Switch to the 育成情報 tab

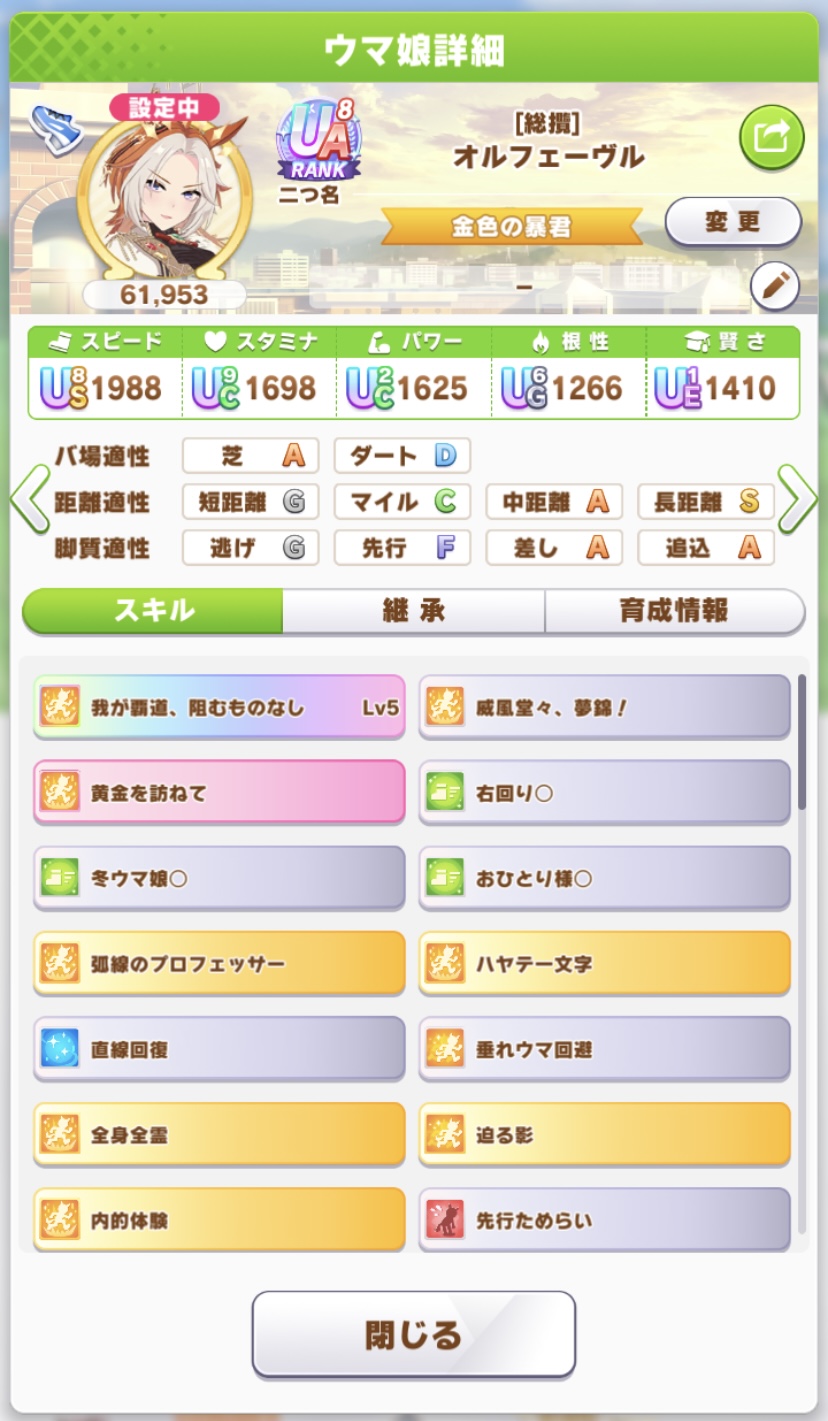pyautogui.click(x=674, y=611)
